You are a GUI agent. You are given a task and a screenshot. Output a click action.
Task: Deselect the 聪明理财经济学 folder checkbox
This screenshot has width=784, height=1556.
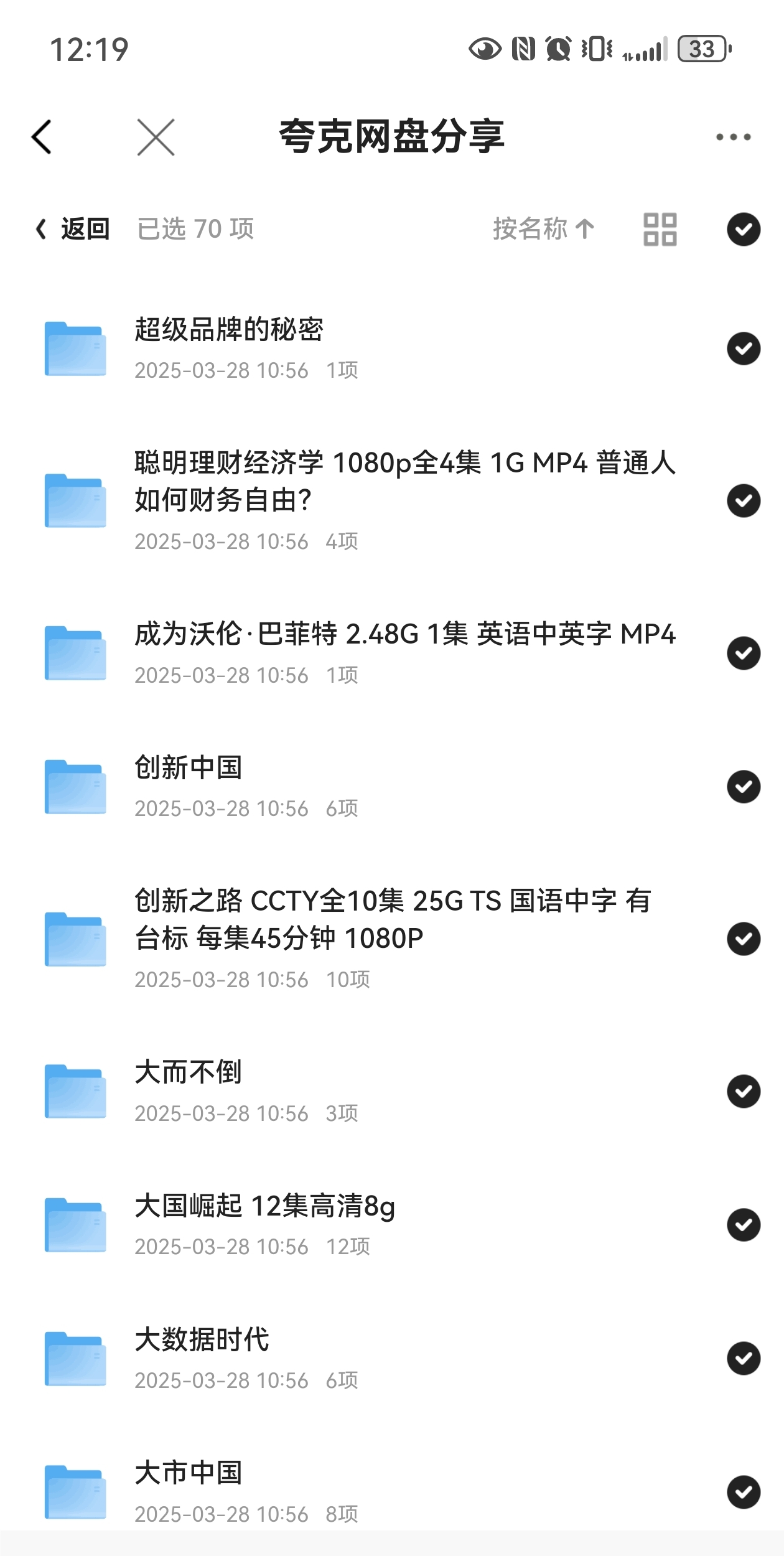744,500
